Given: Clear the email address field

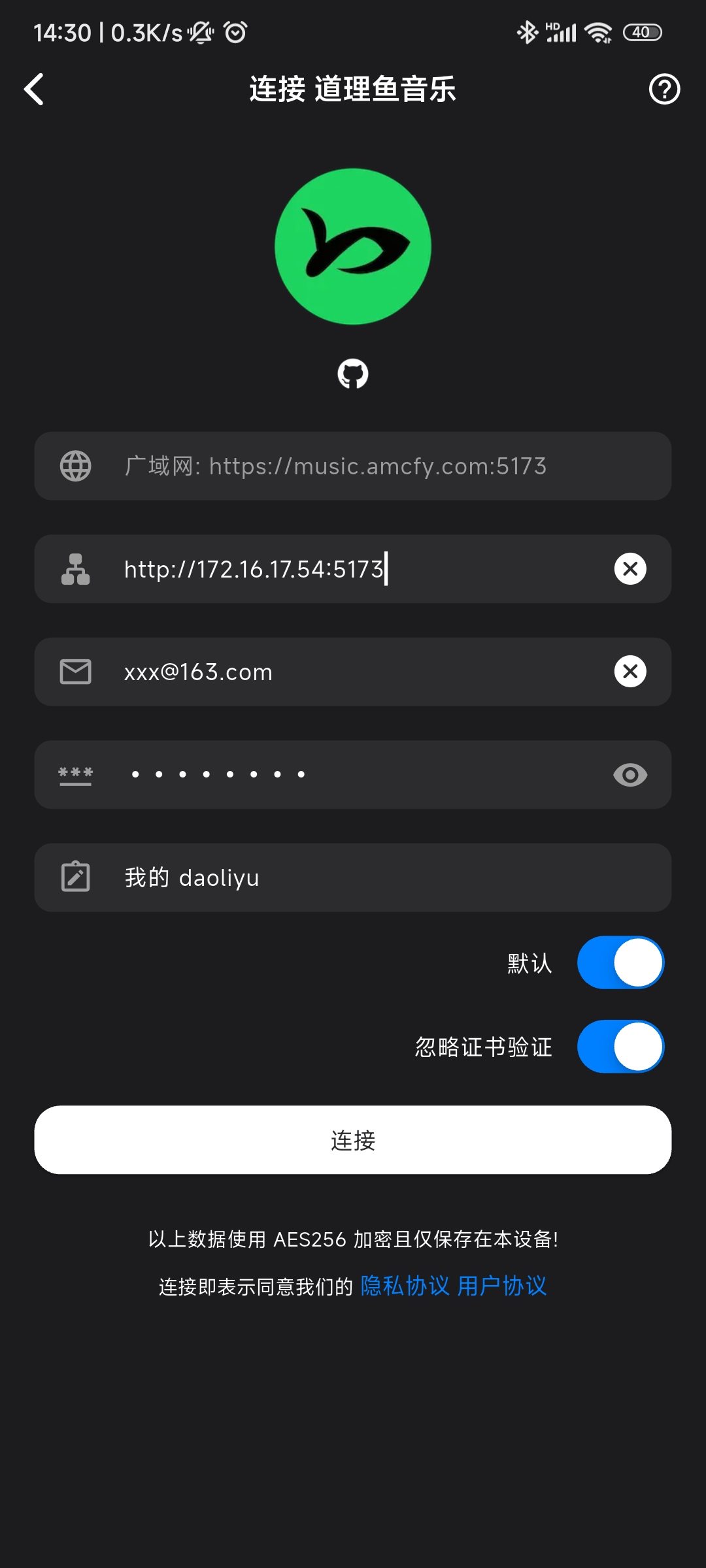Looking at the screenshot, I should coord(630,672).
